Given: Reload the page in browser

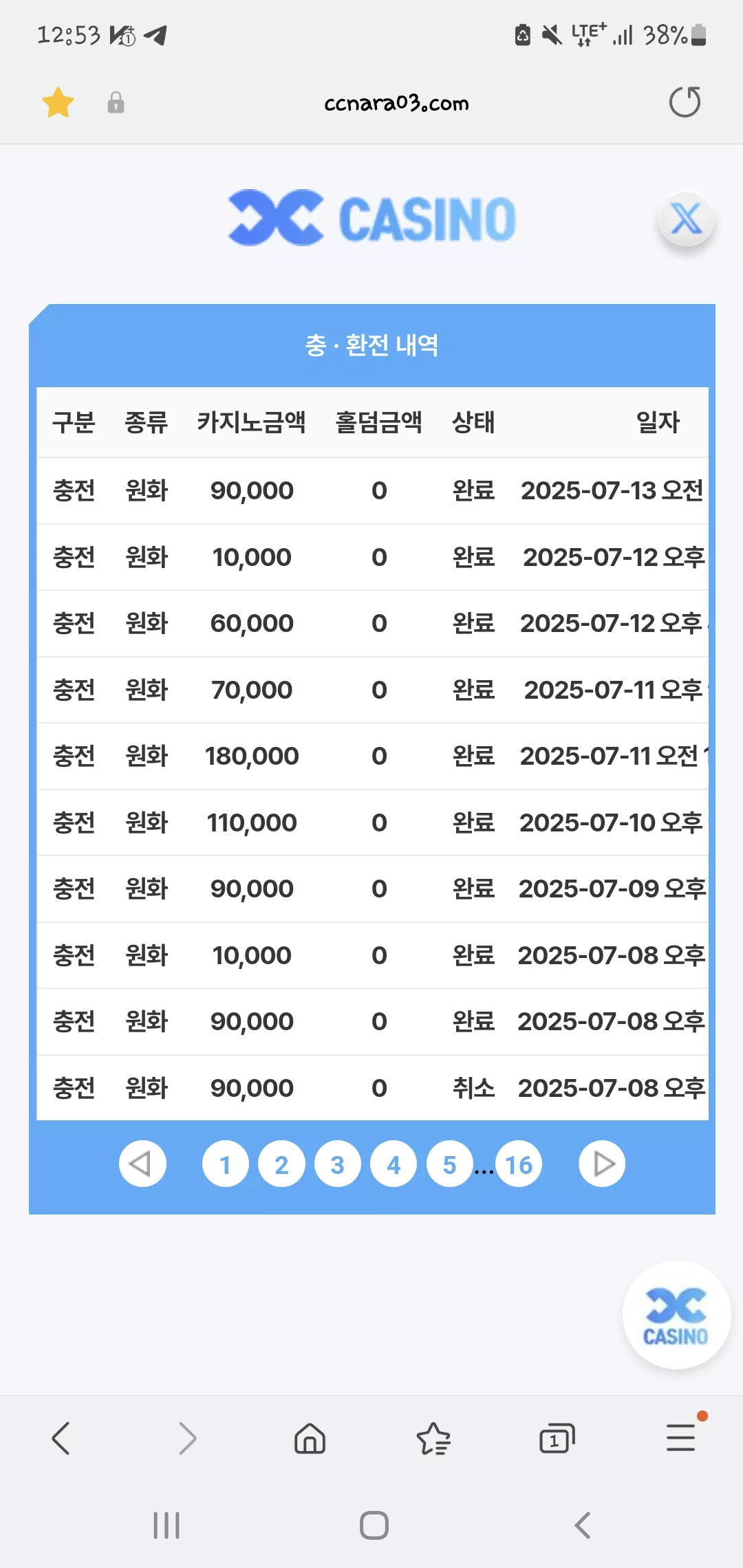Looking at the screenshot, I should 685,102.
